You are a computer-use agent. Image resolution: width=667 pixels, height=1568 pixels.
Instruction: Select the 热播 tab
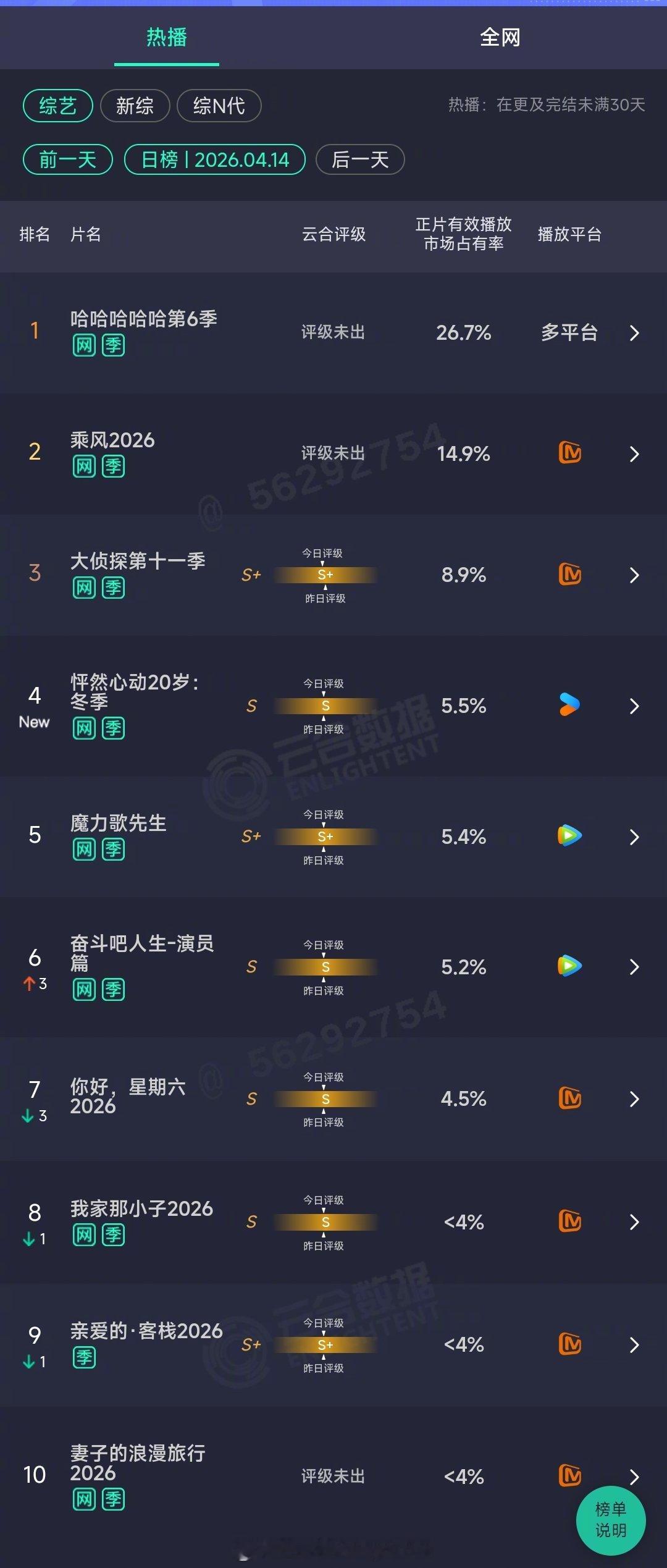coord(166,38)
